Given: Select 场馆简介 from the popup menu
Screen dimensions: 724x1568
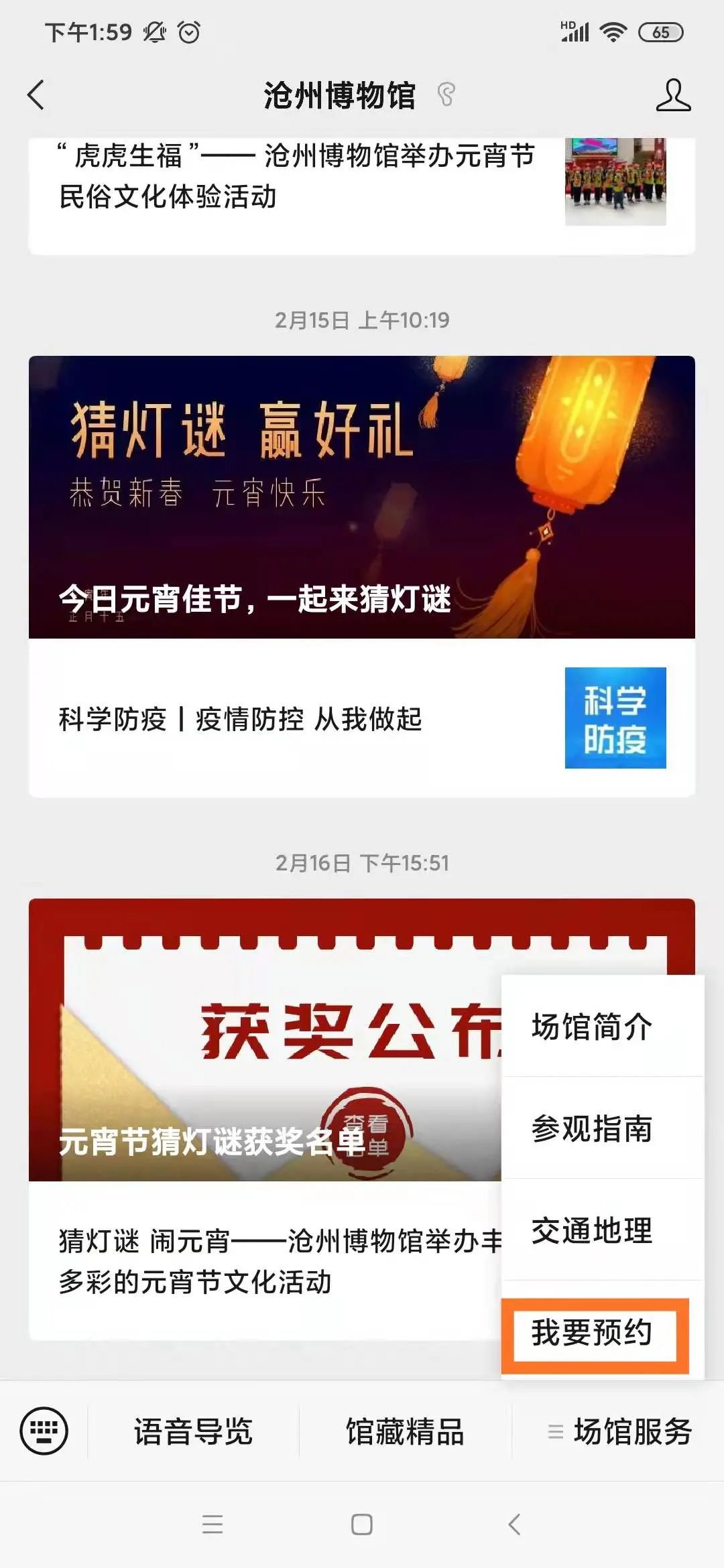Looking at the screenshot, I should point(592,1027).
